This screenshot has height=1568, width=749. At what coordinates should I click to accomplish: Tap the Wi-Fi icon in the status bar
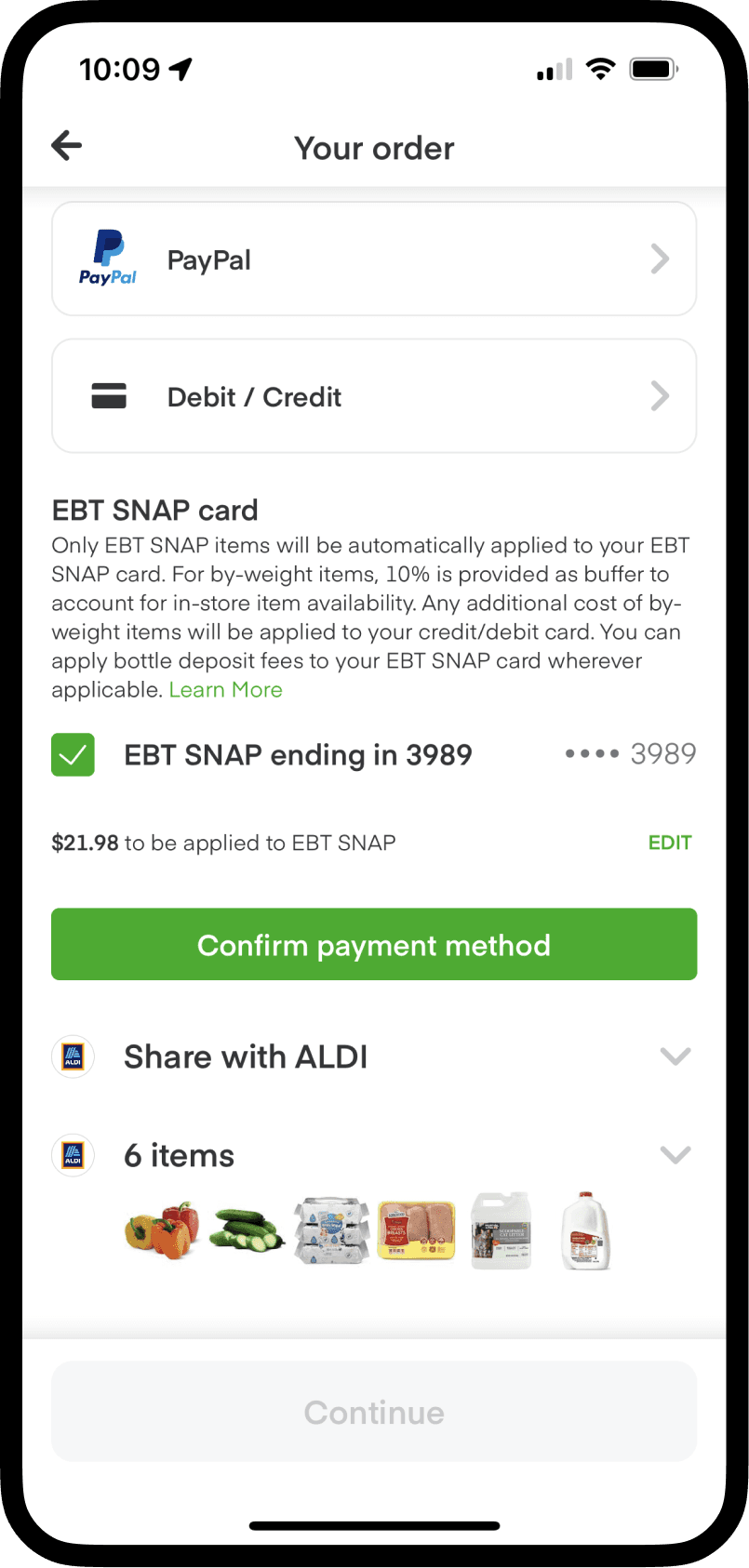[x=600, y=67]
